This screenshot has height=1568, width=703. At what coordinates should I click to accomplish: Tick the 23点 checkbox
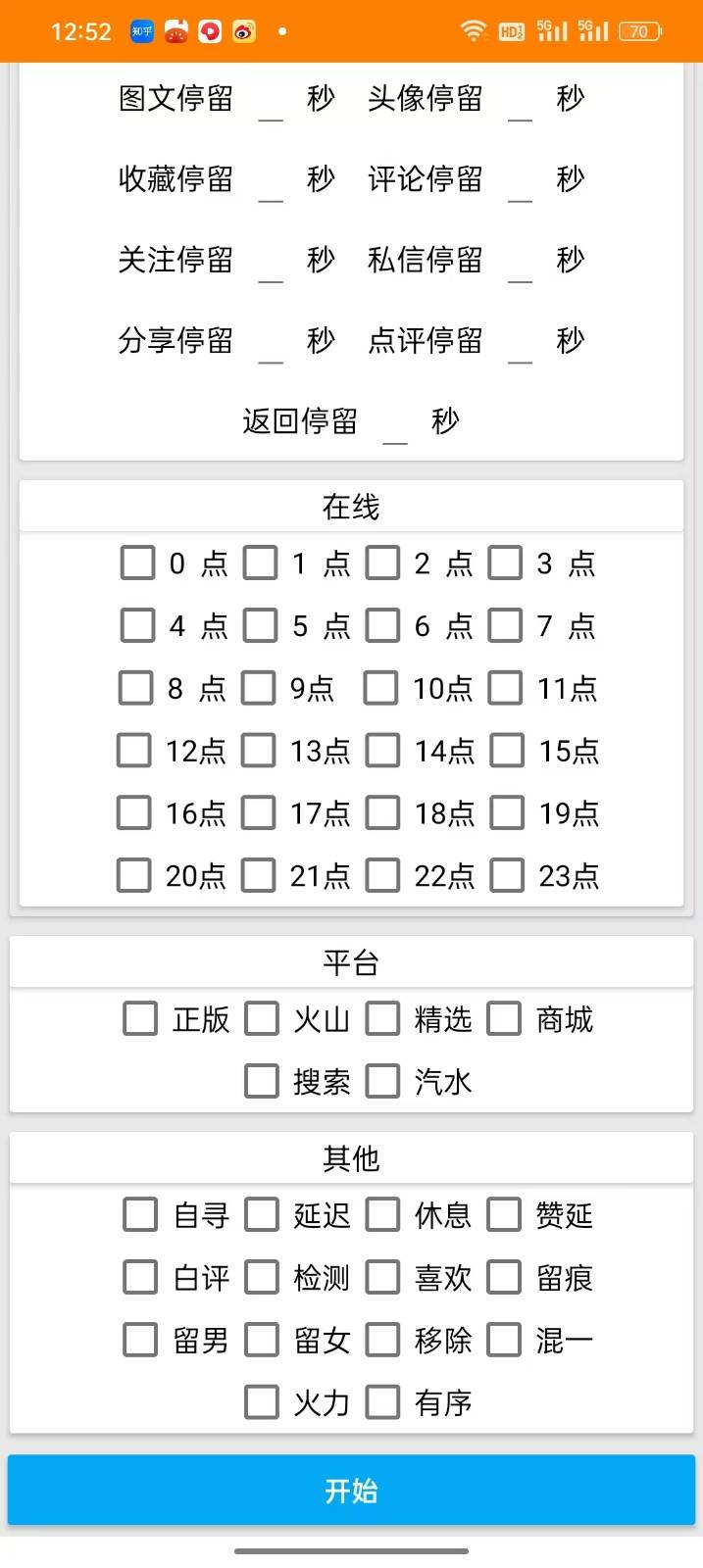pyautogui.click(x=507, y=875)
